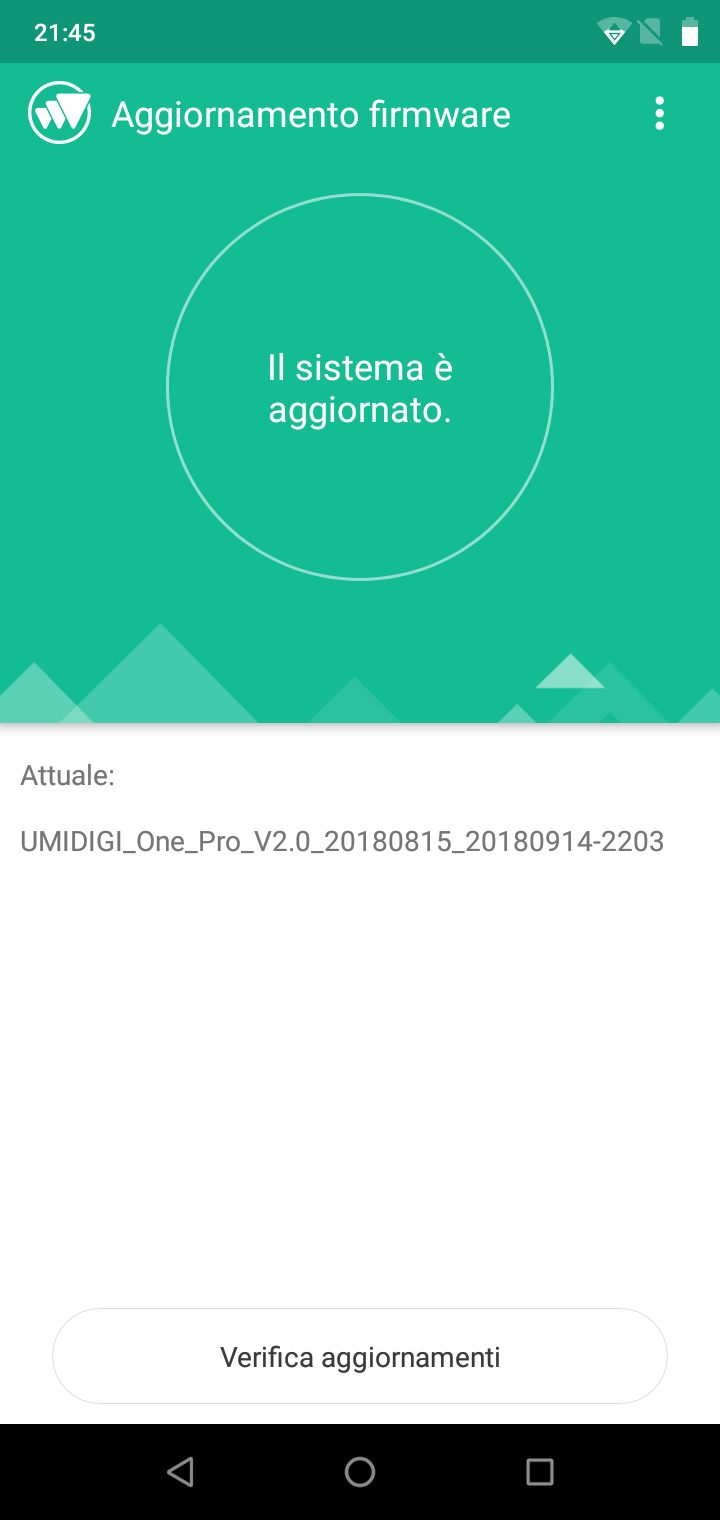This screenshot has width=720, height=1520.
Task: Go back with the system back button
Action: click(x=180, y=1471)
